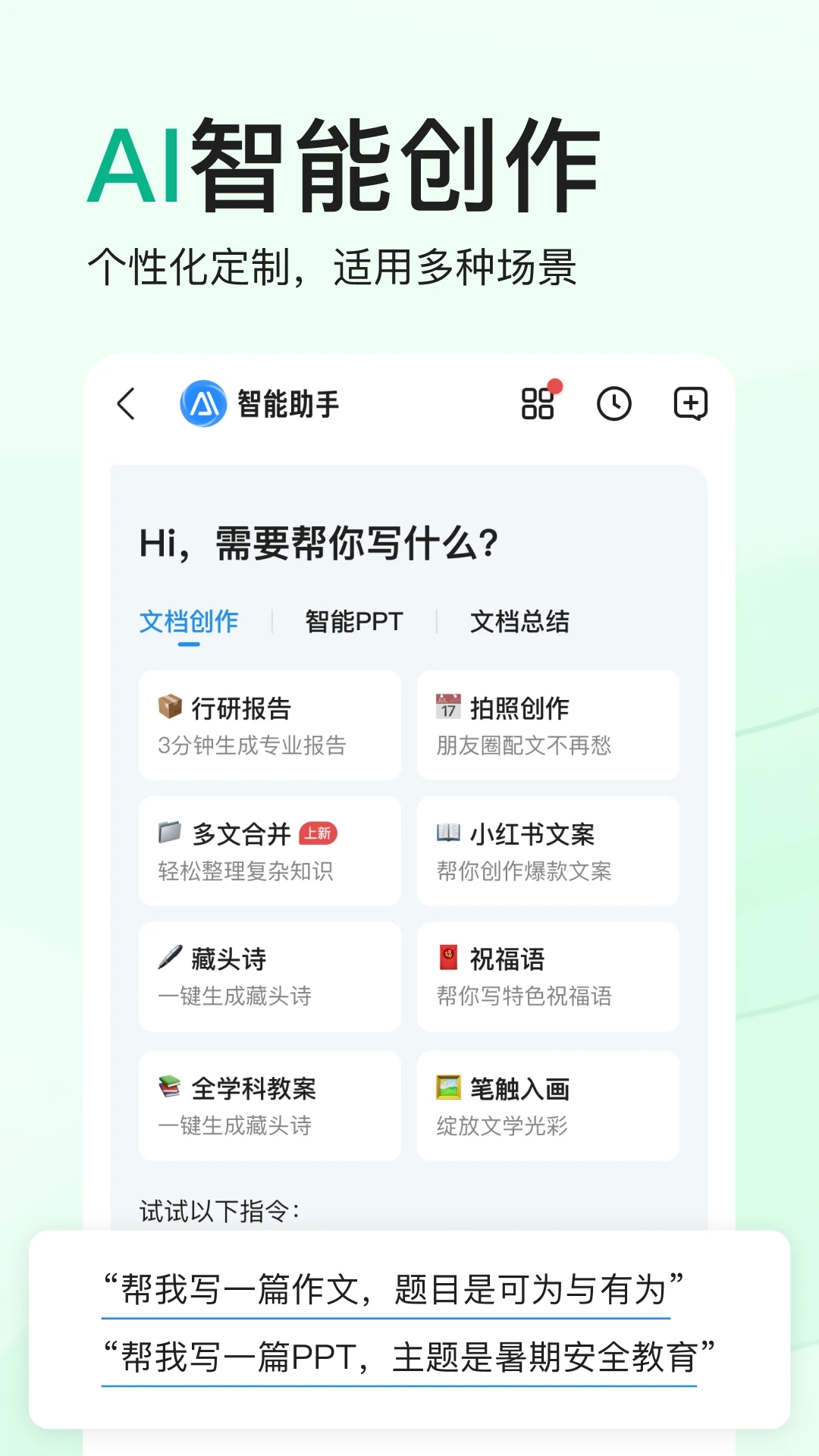Switch to the 智能PPT tab
This screenshot has height=1456, width=819.
(354, 620)
